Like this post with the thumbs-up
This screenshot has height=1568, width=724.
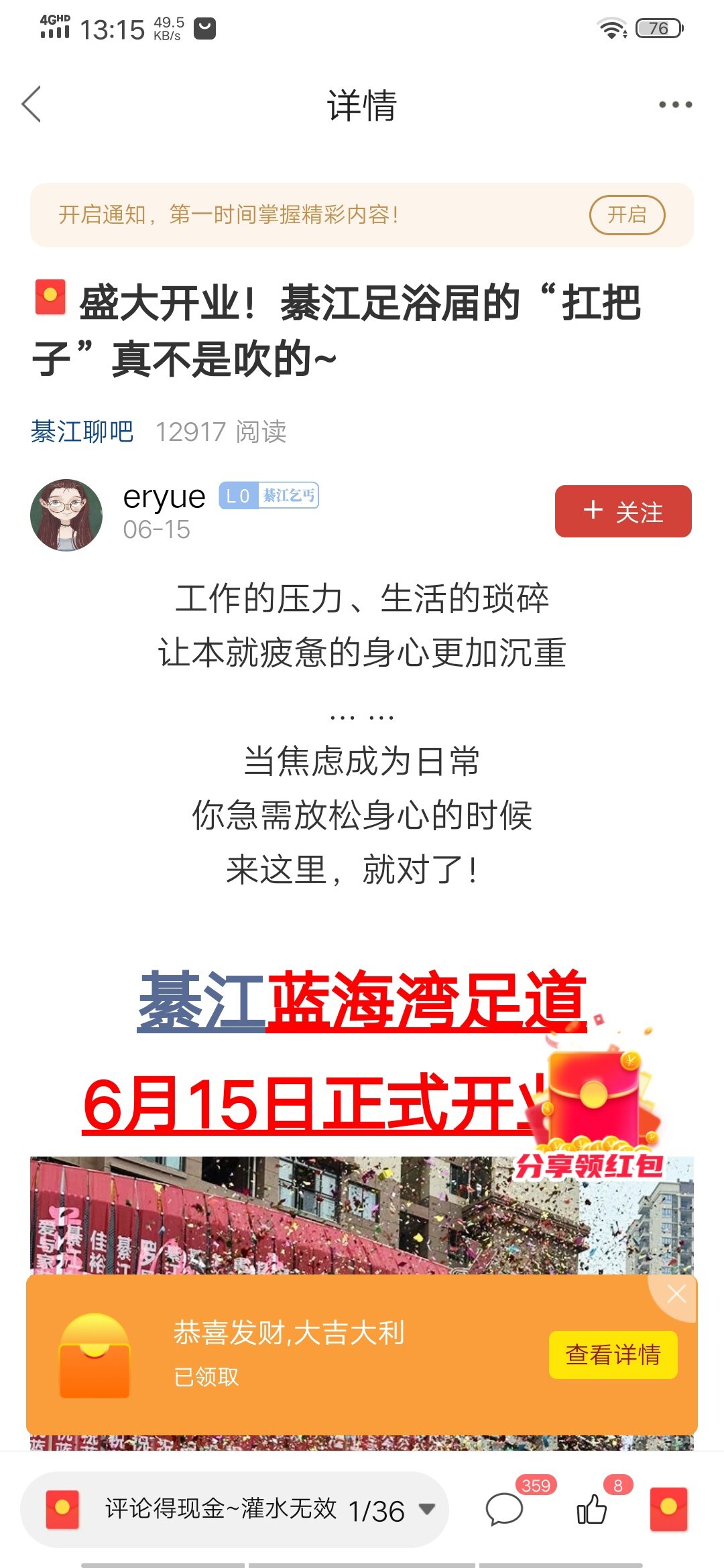click(x=591, y=1510)
